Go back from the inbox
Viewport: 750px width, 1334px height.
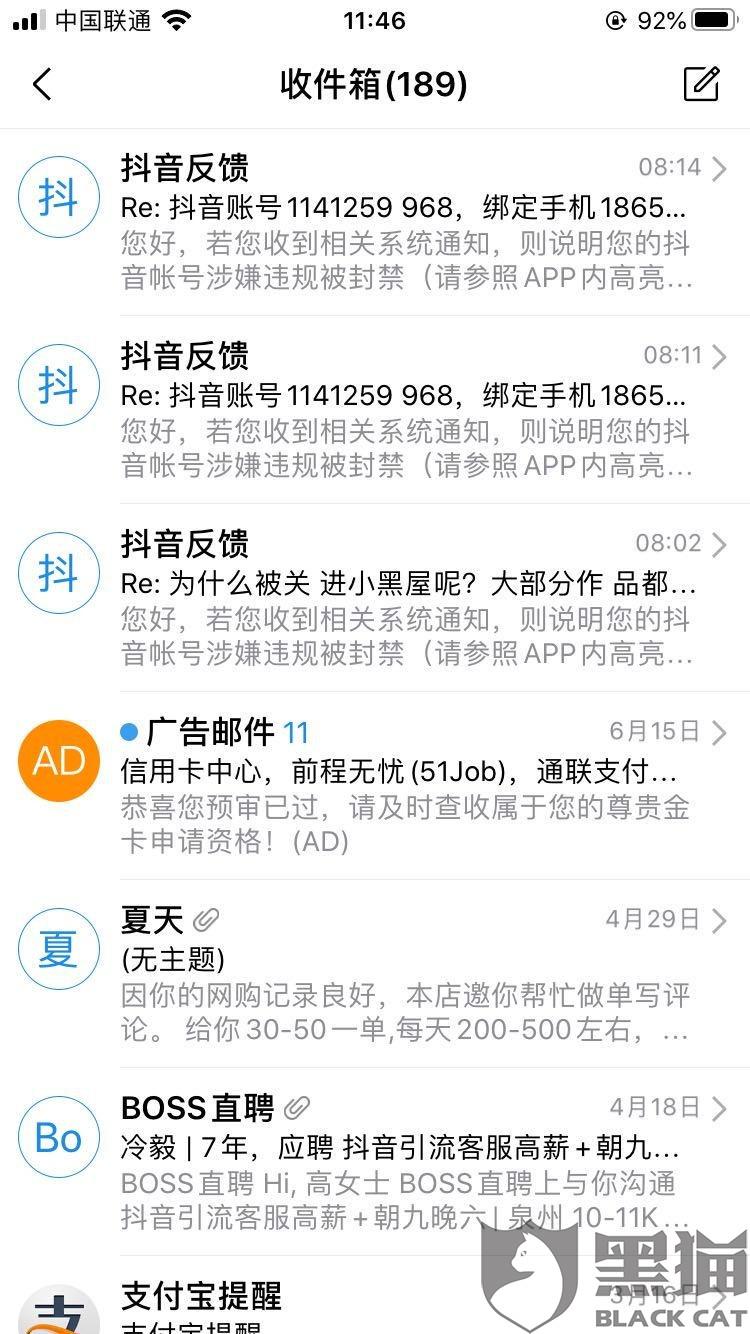(42, 84)
